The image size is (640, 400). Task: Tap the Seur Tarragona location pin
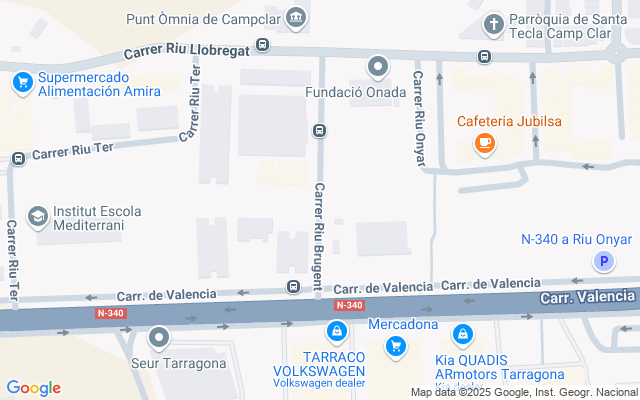(159, 338)
